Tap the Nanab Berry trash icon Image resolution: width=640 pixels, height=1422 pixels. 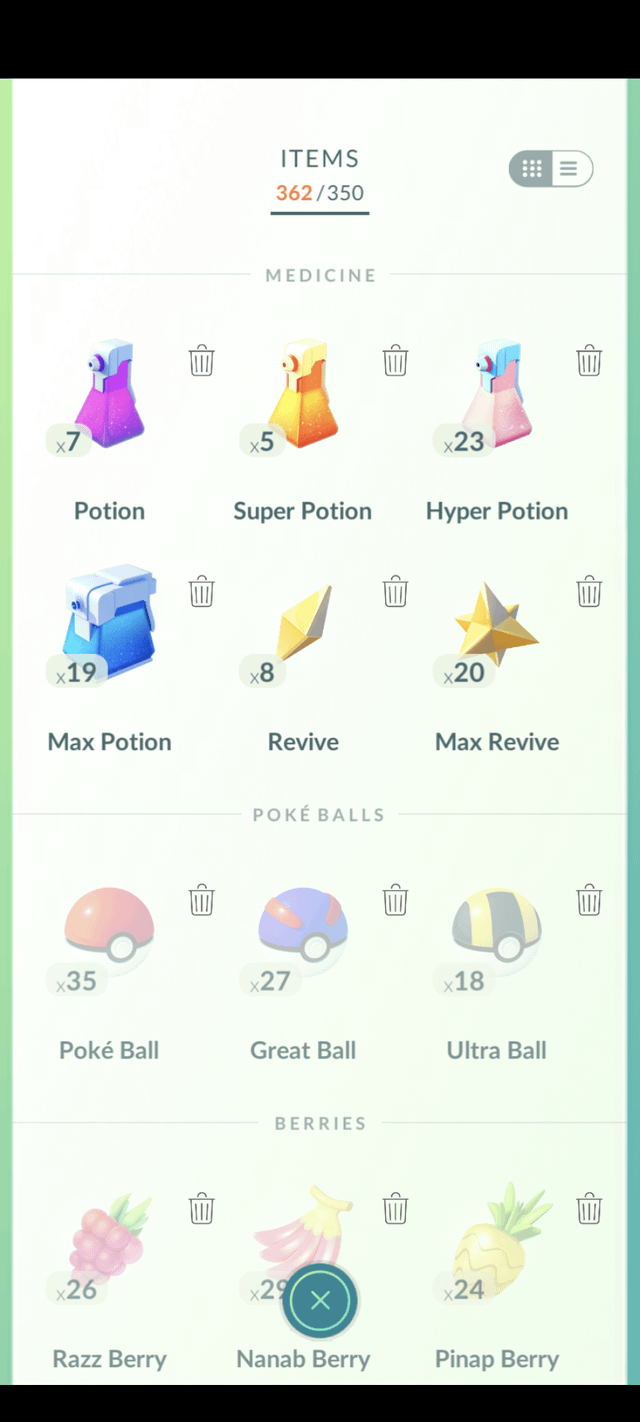(396, 1209)
